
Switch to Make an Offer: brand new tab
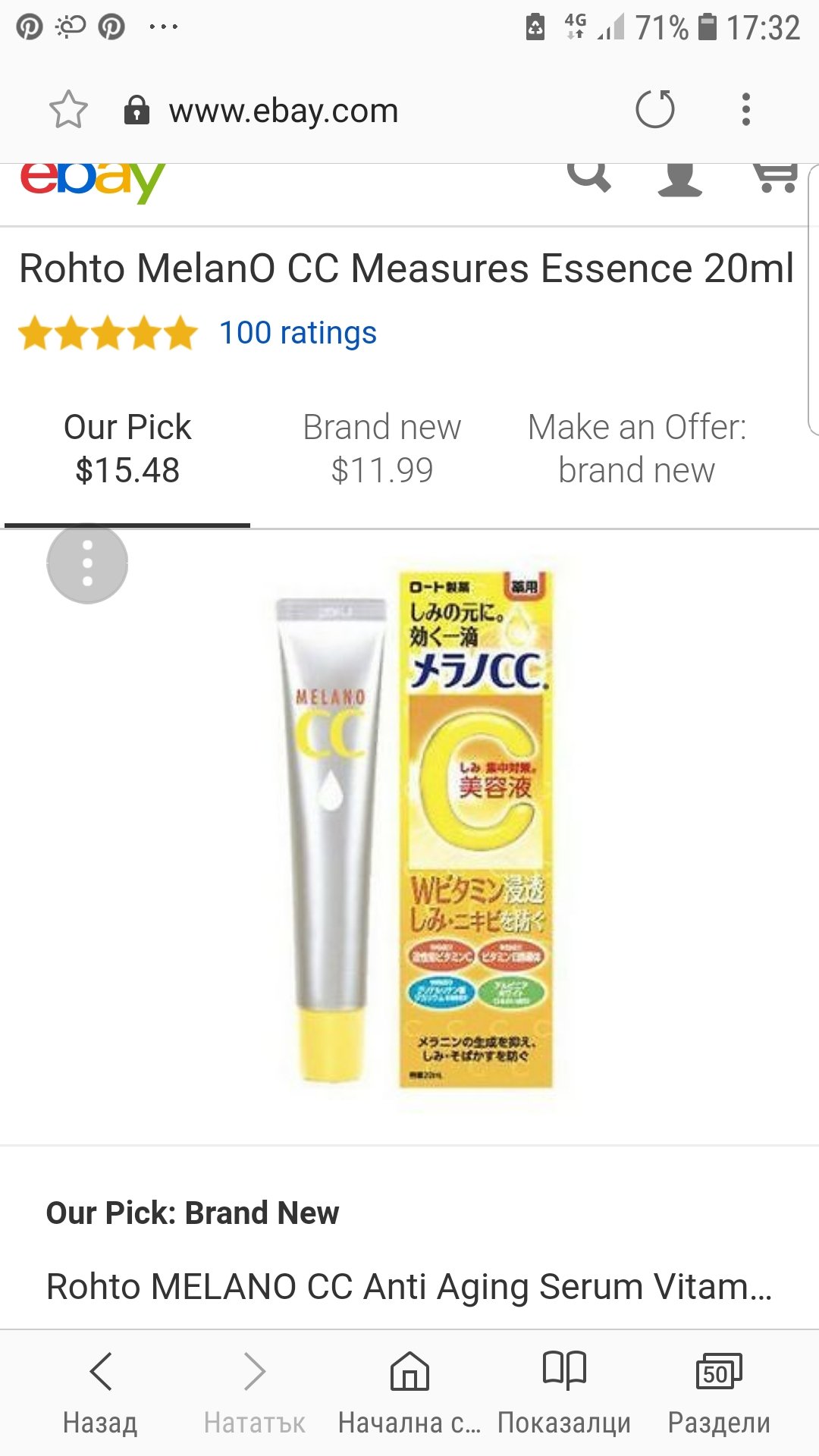(636, 448)
